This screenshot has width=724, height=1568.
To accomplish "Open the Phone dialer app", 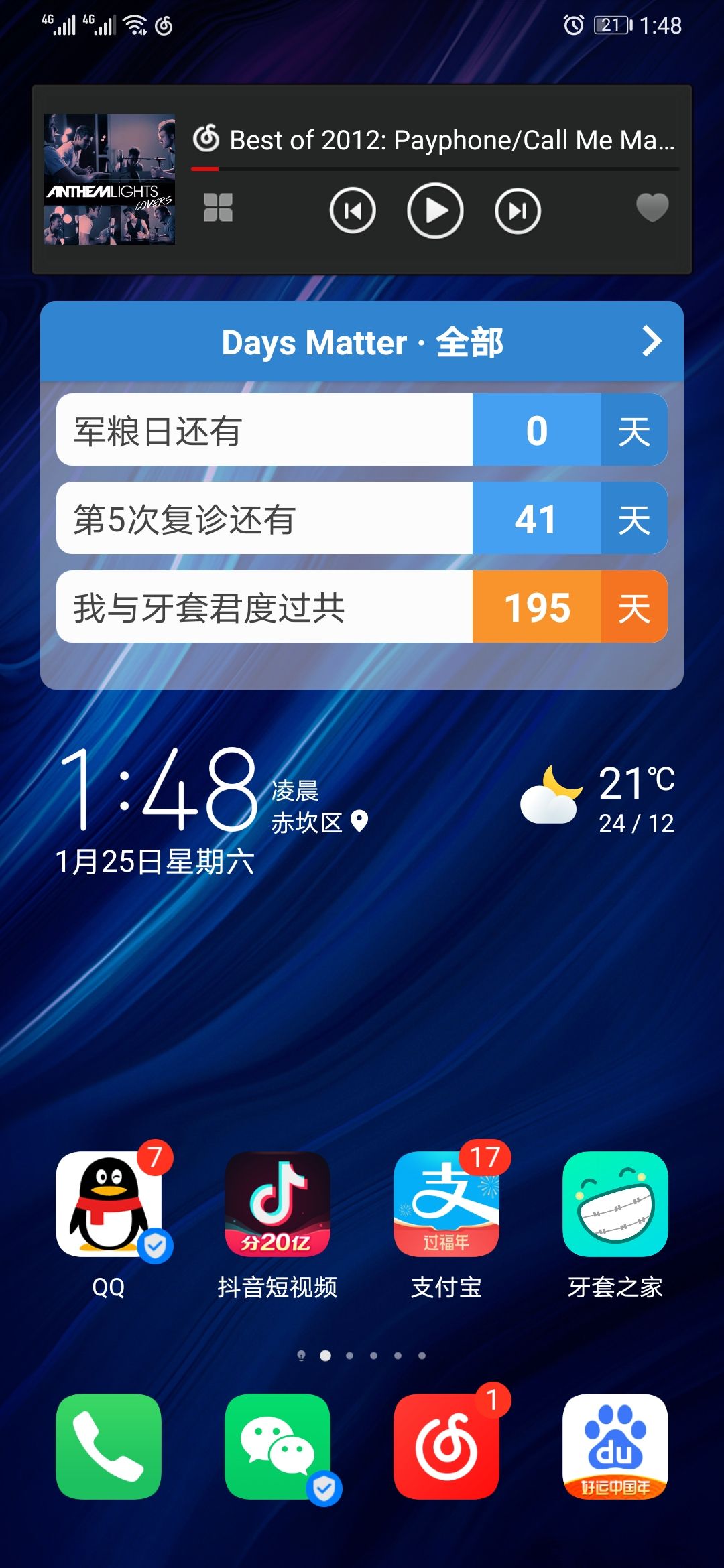I will (x=109, y=1446).
